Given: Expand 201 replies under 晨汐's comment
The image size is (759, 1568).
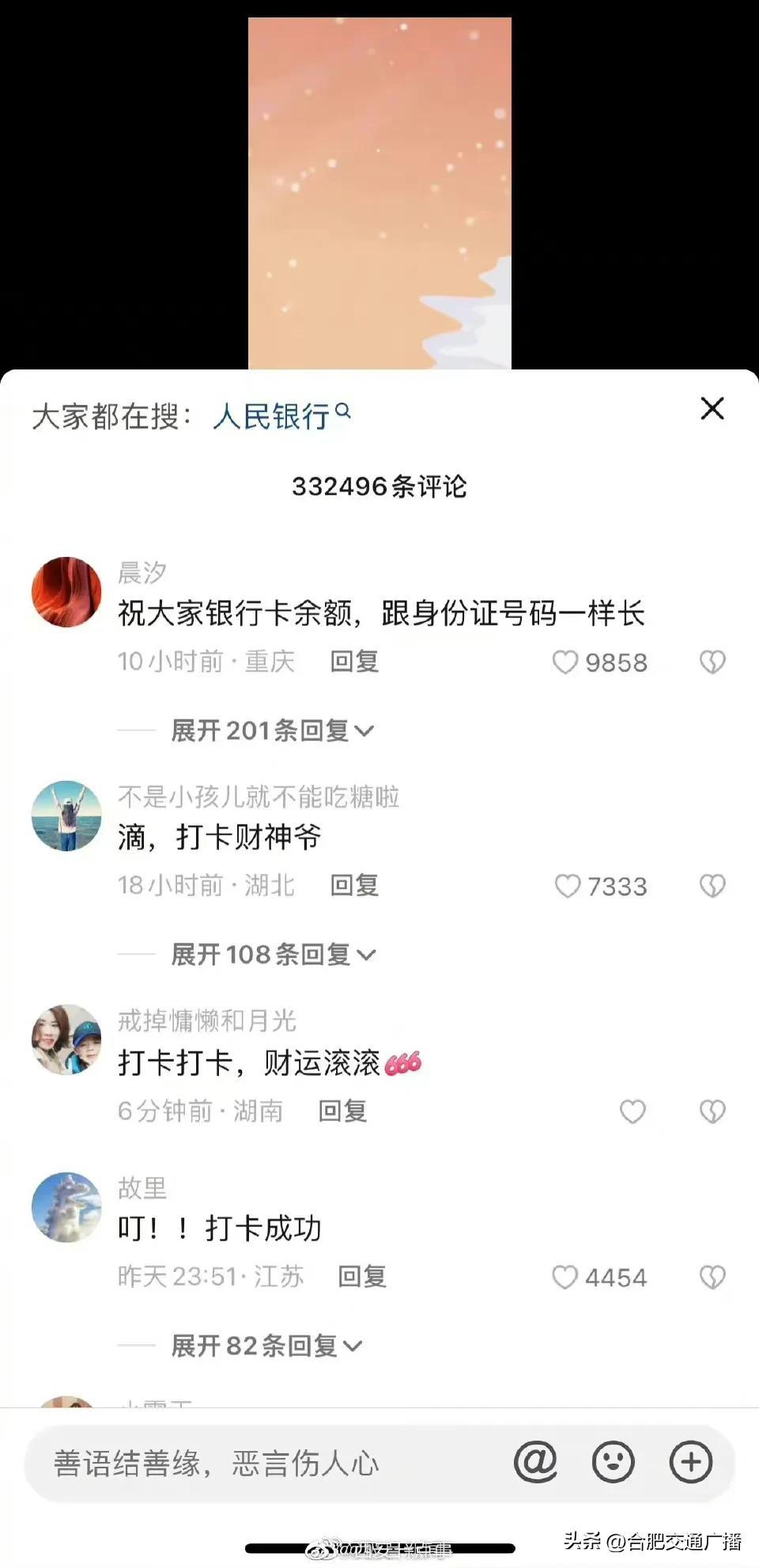Looking at the screenshot, I should pos(272,730).
